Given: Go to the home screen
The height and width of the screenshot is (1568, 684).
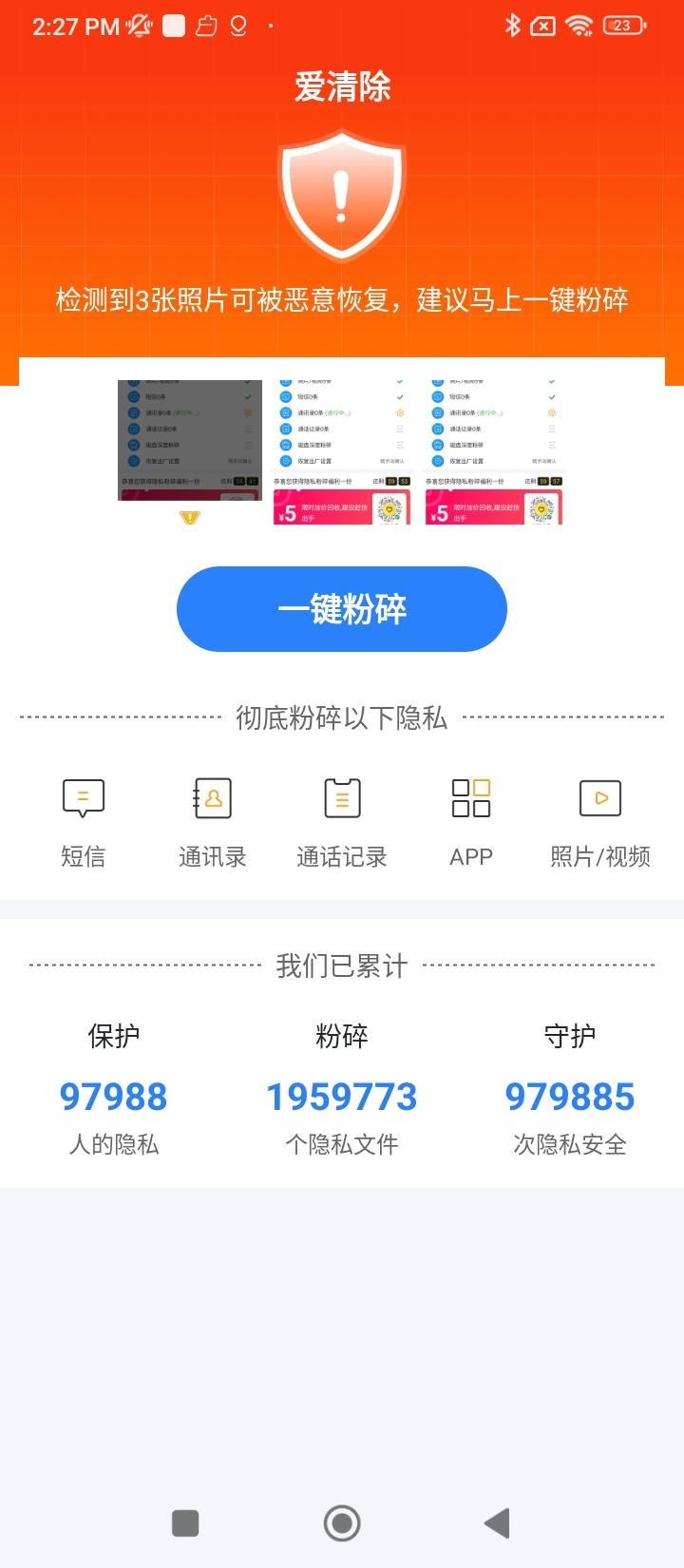Looking at the screenshot, I should (x=342, y=1522).
